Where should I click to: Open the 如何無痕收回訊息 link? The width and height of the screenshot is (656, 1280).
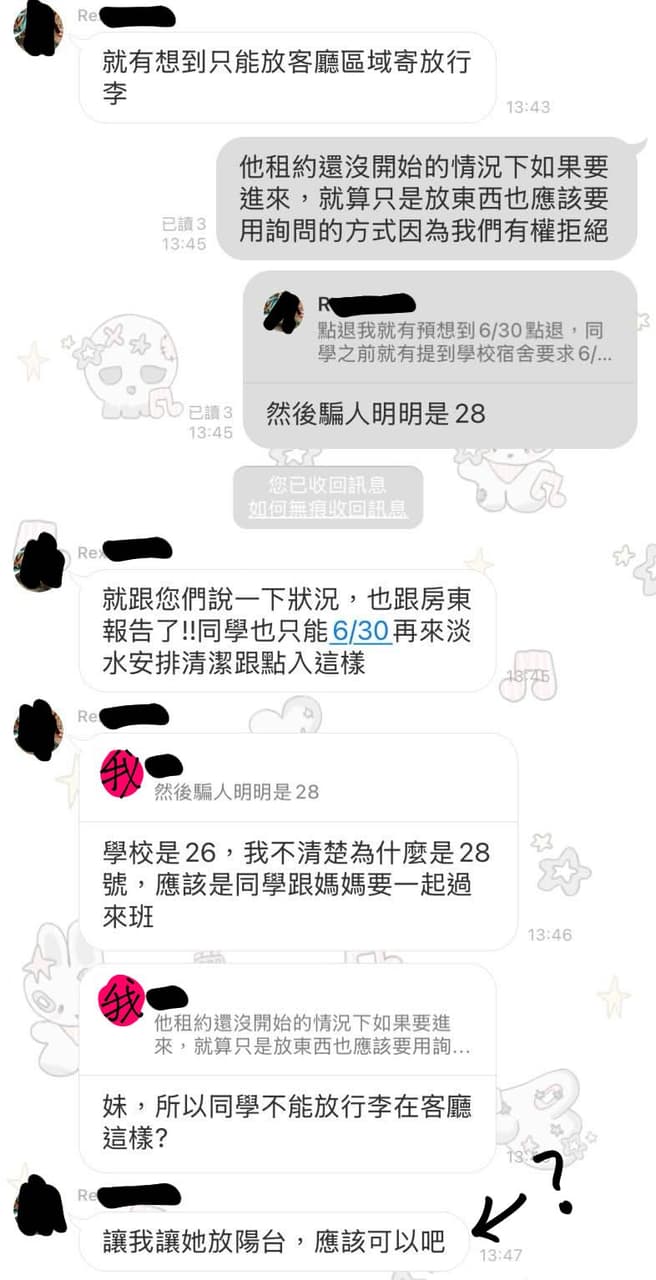pyautogui.click(x=328, y=509)
